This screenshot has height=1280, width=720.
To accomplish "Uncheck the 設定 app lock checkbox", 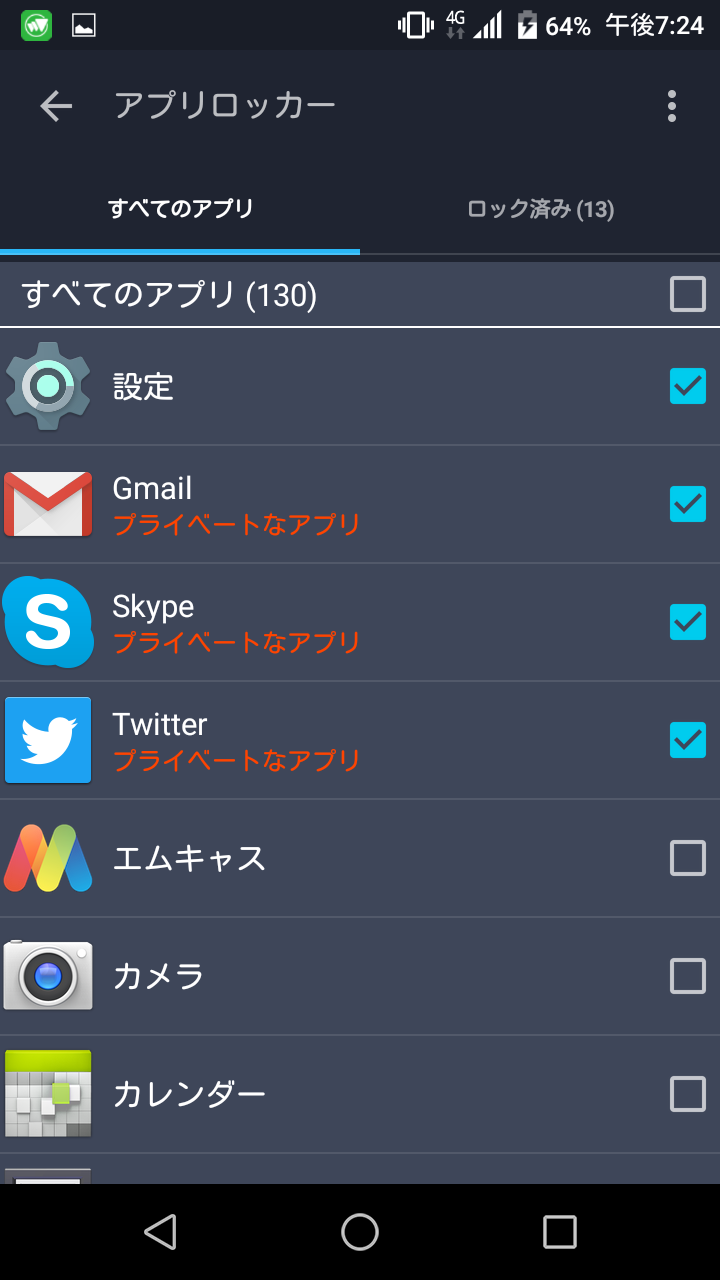I will tap(688, 386).
